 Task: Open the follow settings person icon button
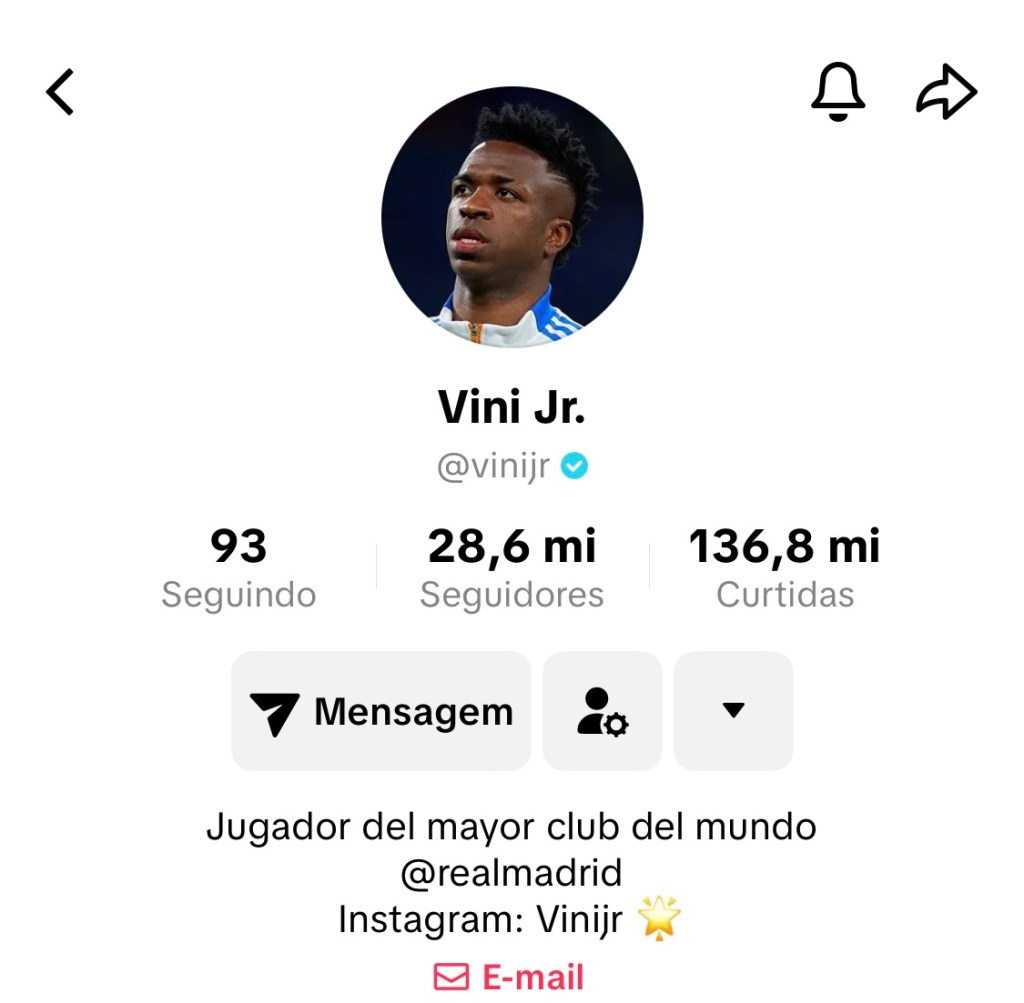coord(602,712)
